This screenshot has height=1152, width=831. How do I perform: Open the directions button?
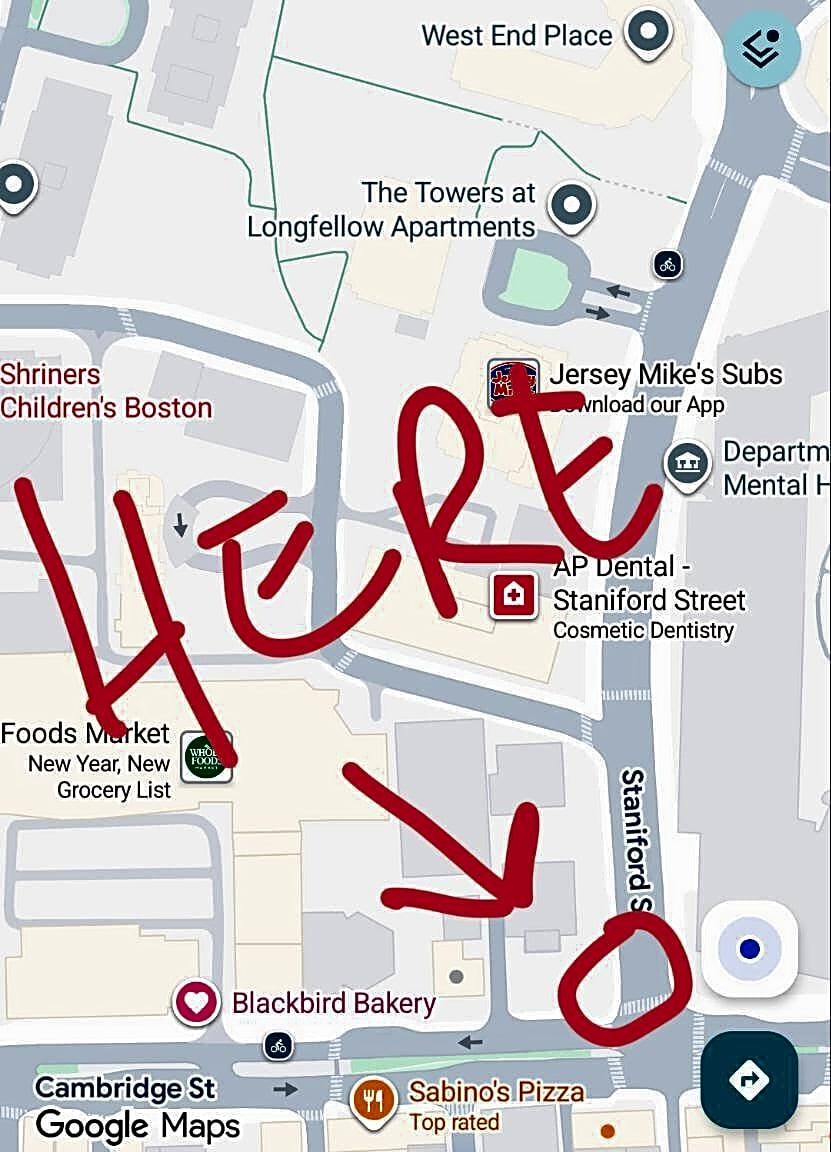point(749,1079)
